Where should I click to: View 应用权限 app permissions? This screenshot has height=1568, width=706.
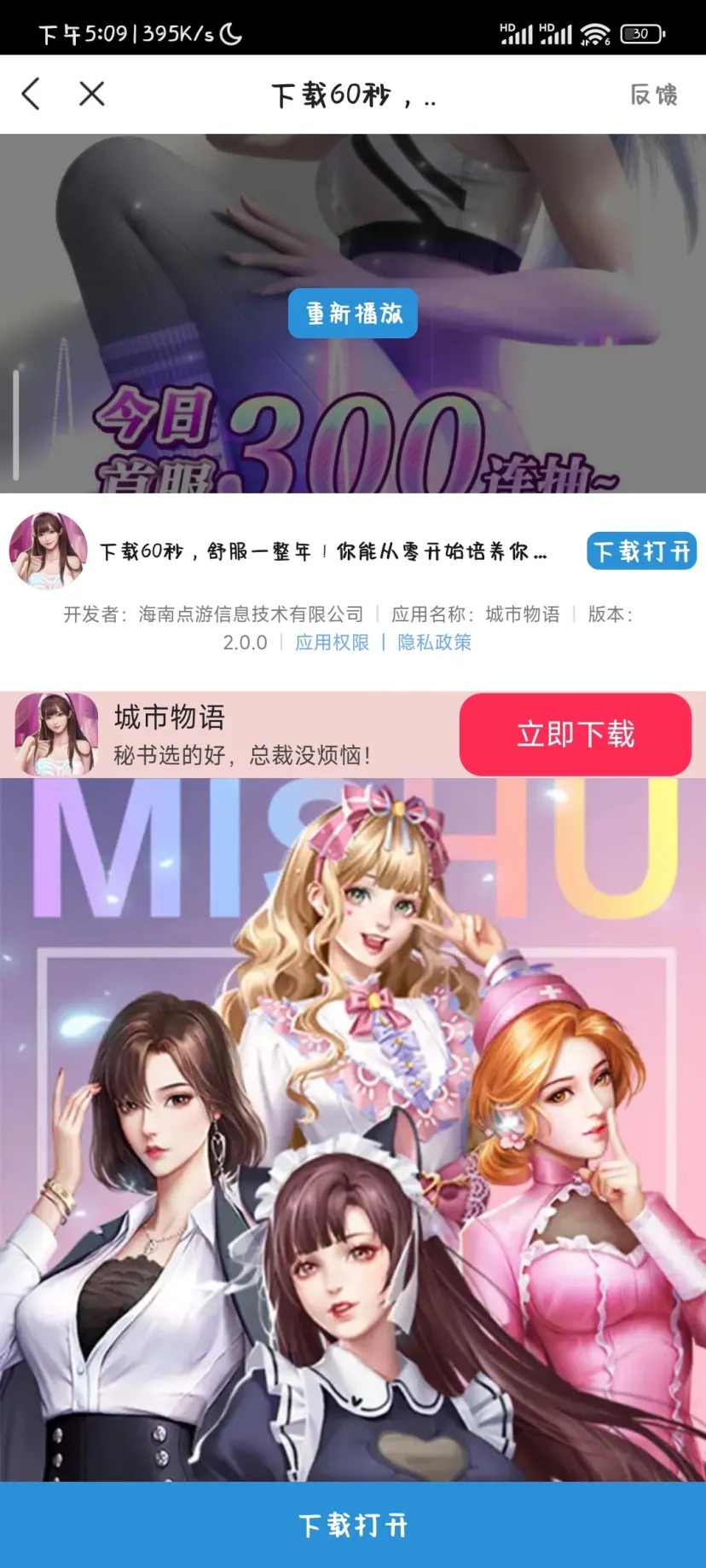[333, 642]
